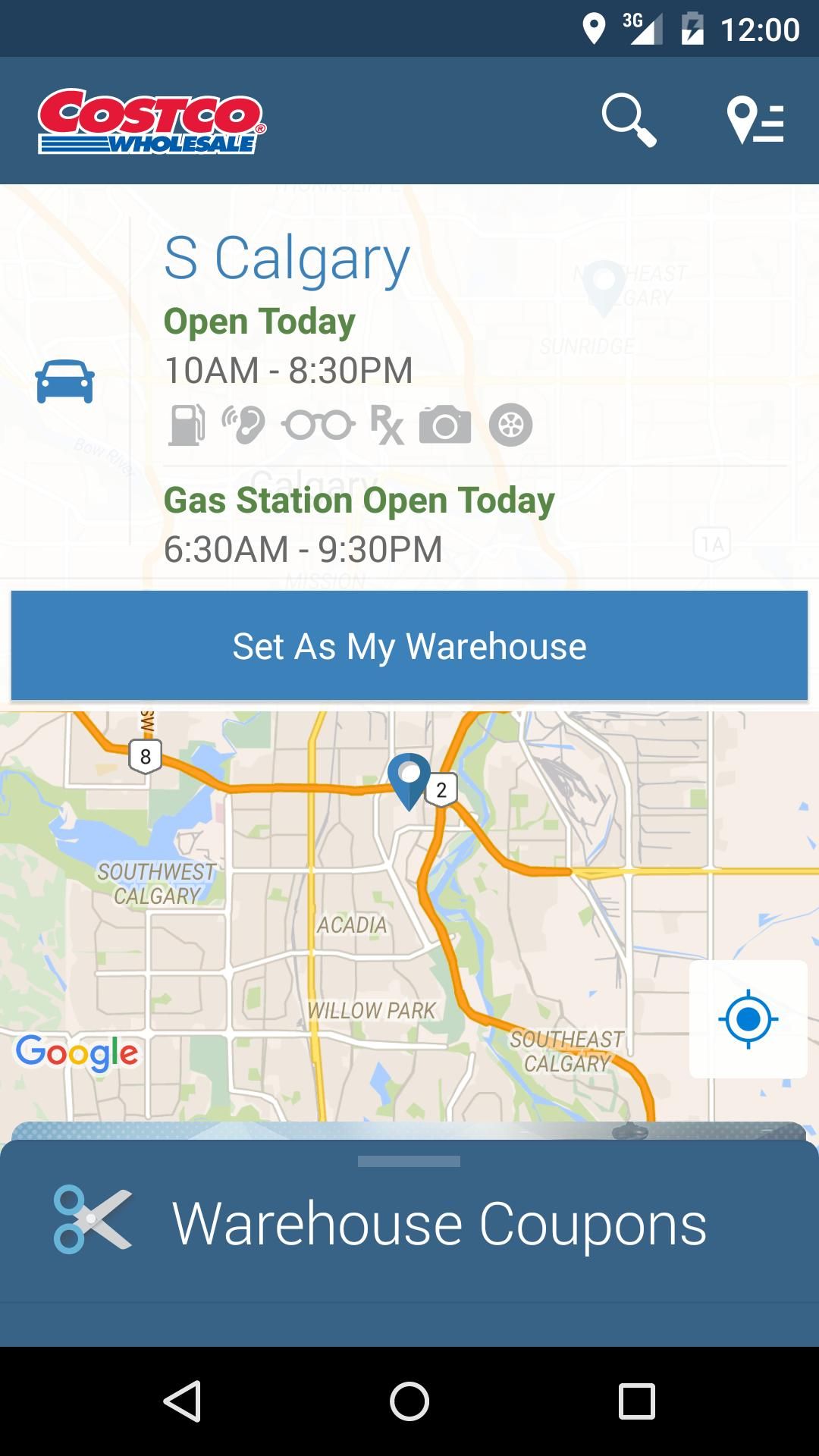Get driving directions via car icon

pos(65,381)
